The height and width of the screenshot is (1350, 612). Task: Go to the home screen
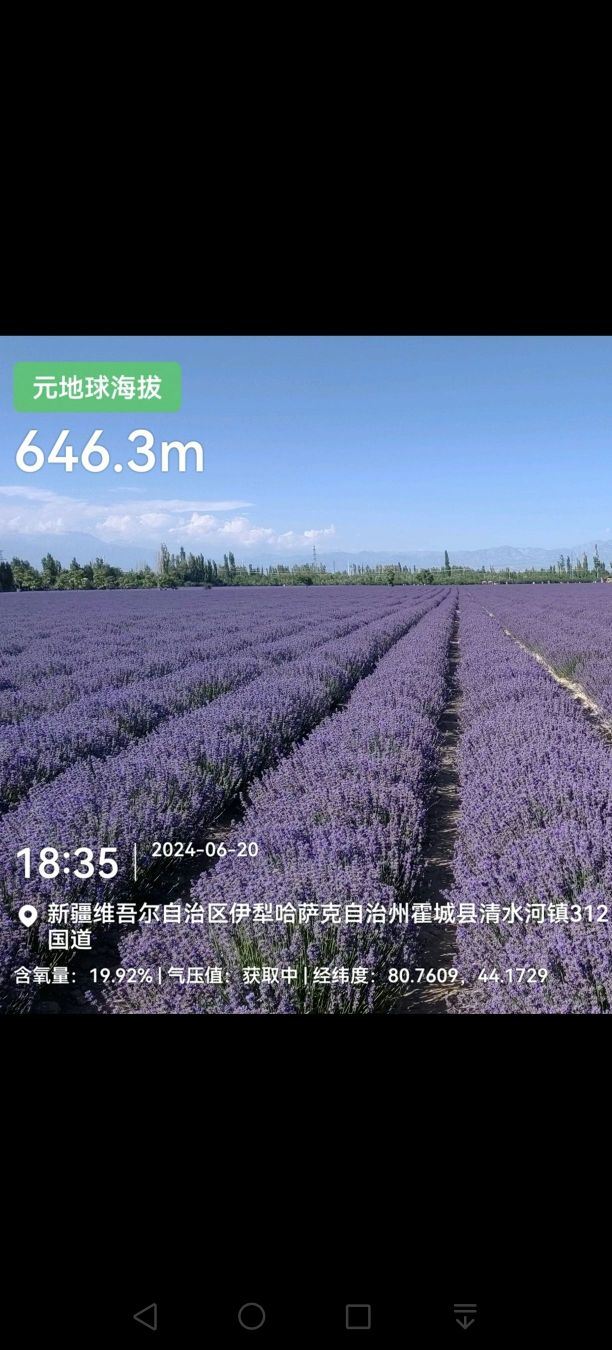252,1316
